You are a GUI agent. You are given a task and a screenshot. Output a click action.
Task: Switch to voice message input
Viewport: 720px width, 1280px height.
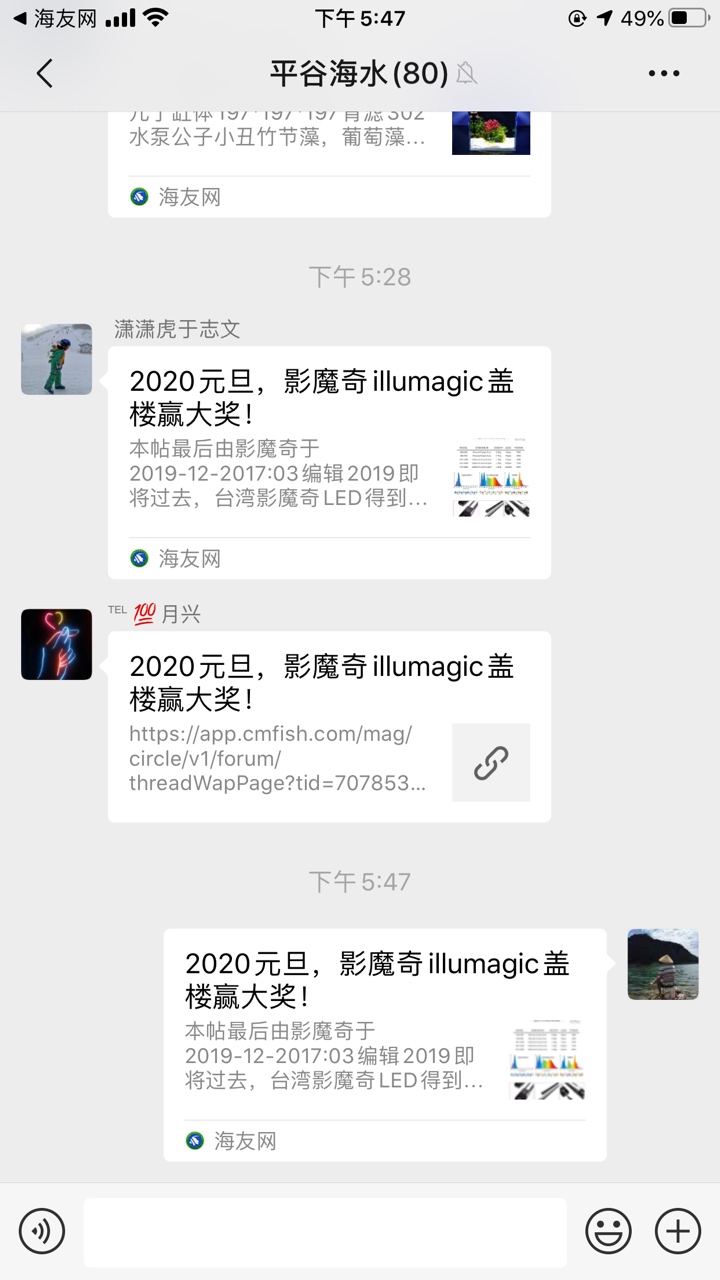point(42,1229)
